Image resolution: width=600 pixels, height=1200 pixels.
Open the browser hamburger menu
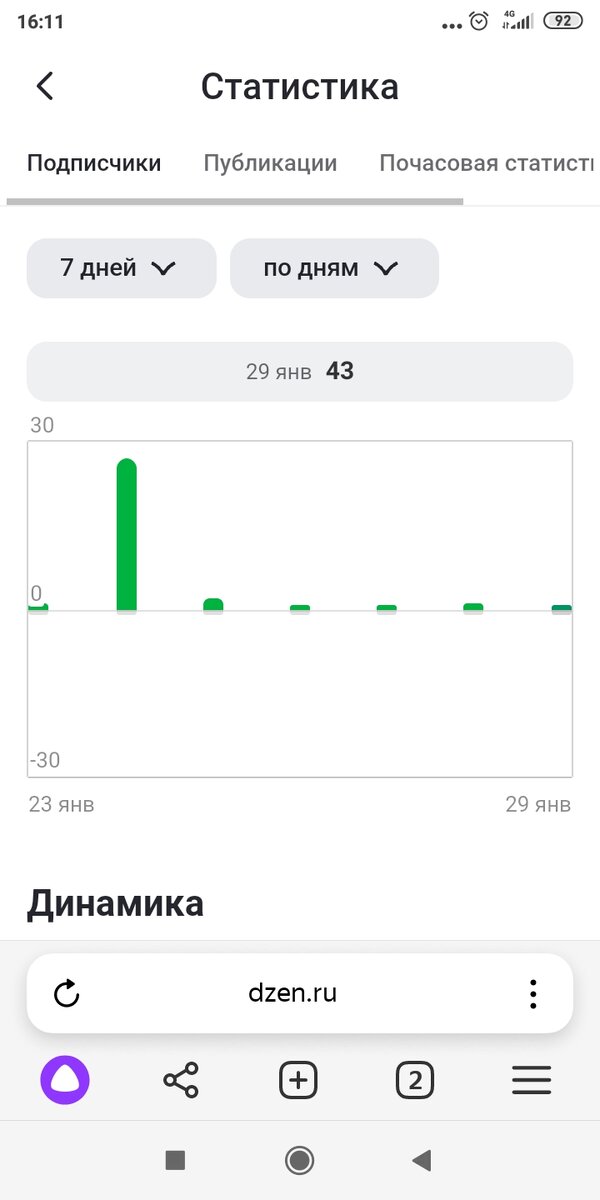(x=532, y=1080)
